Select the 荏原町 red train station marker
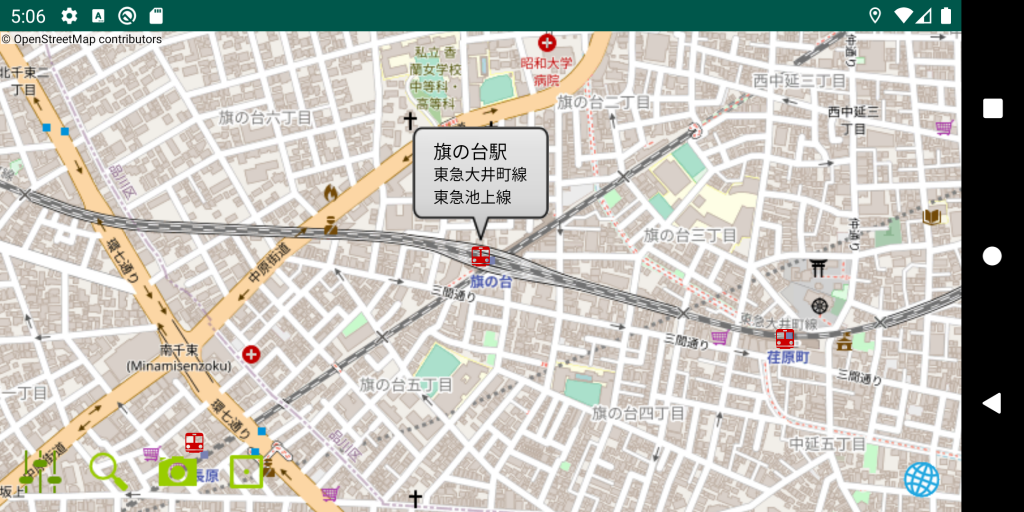Screen dimensions: 1024x512 pos(785,339)
